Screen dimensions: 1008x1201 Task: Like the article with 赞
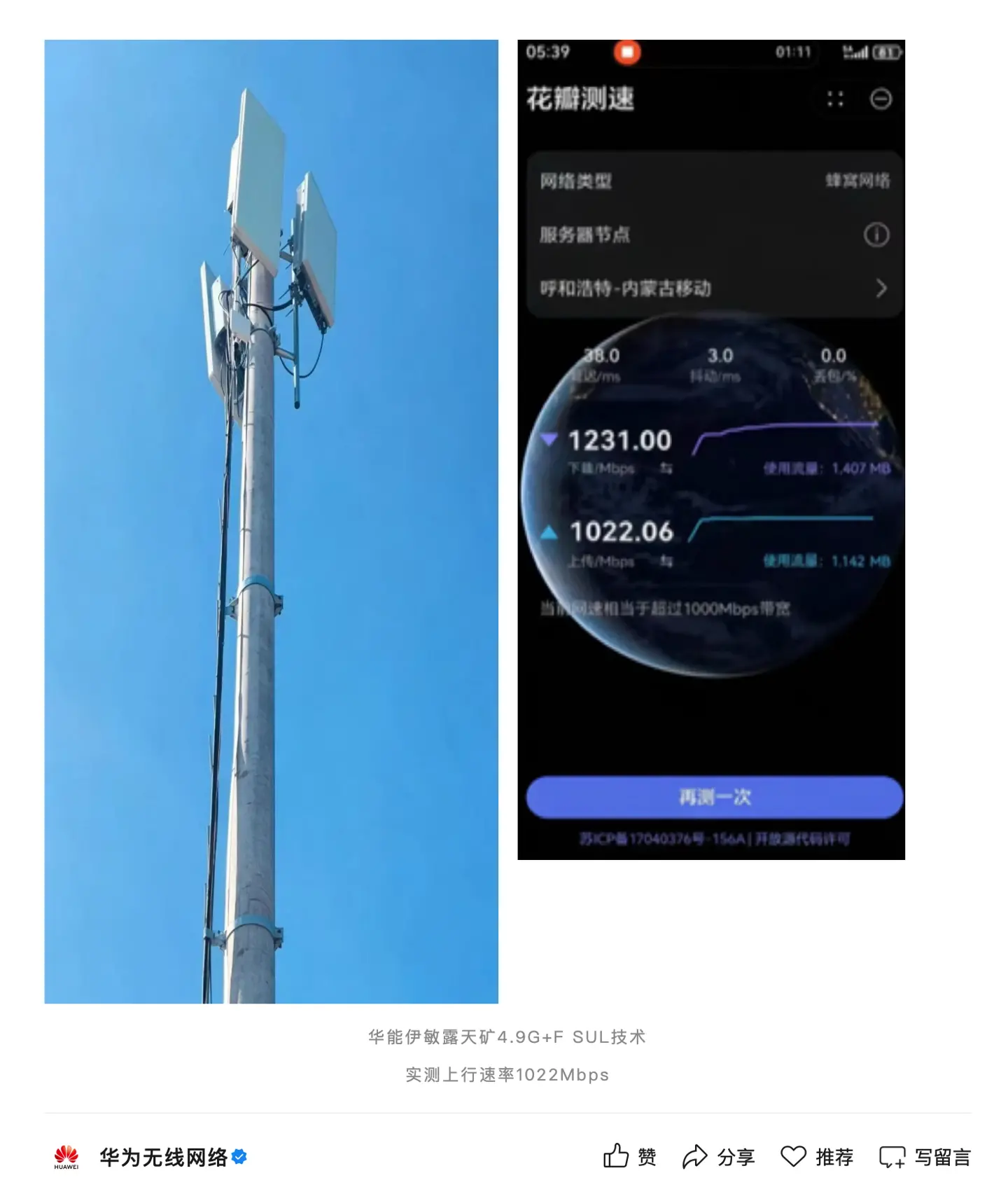click(629, 1157)
